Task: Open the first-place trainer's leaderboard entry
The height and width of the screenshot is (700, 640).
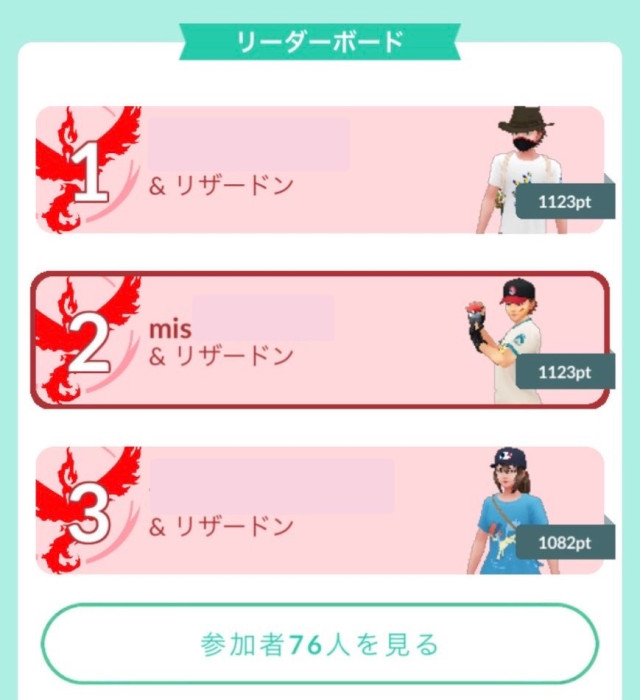Action: (320, 170)
